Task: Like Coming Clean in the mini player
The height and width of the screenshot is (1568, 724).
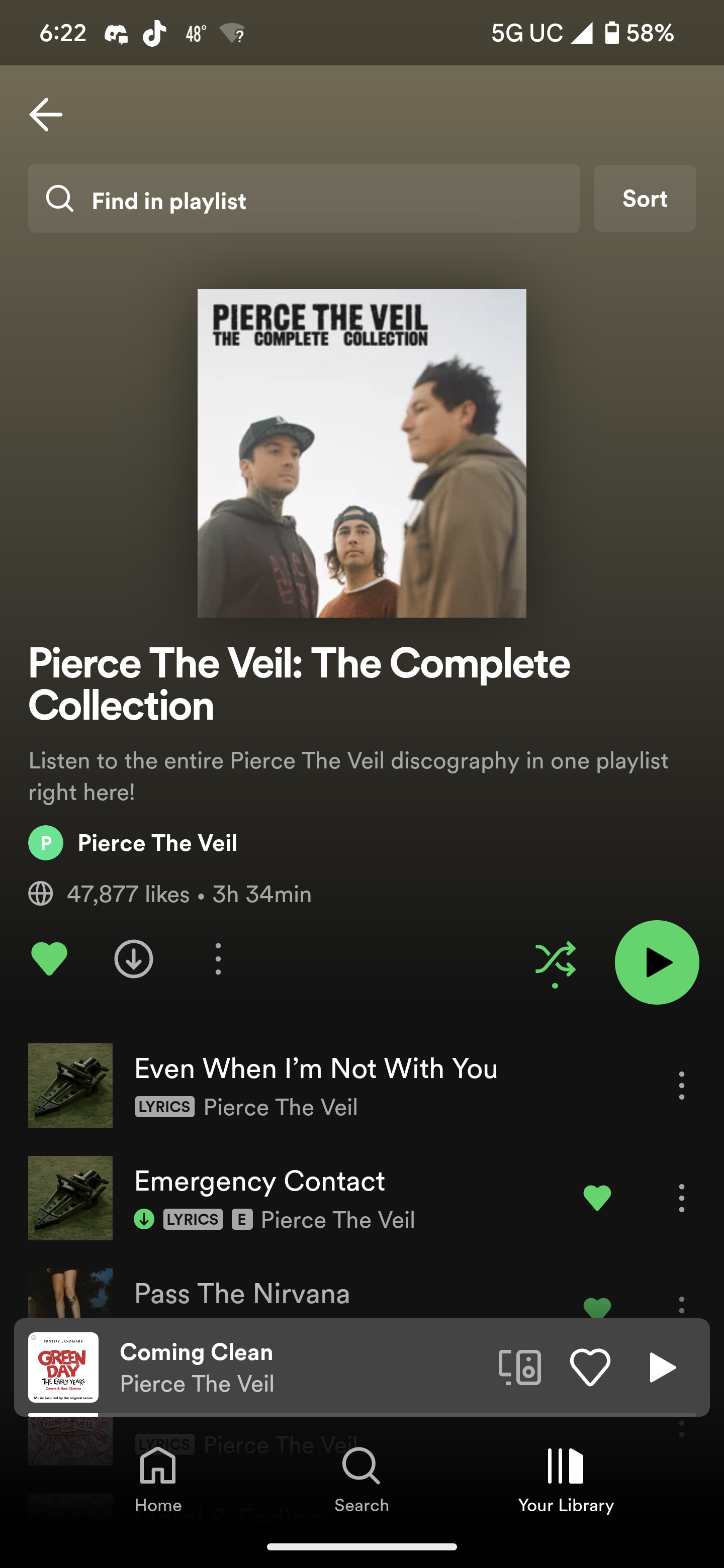Action: pyautogui.click(x=590, y=1366)
